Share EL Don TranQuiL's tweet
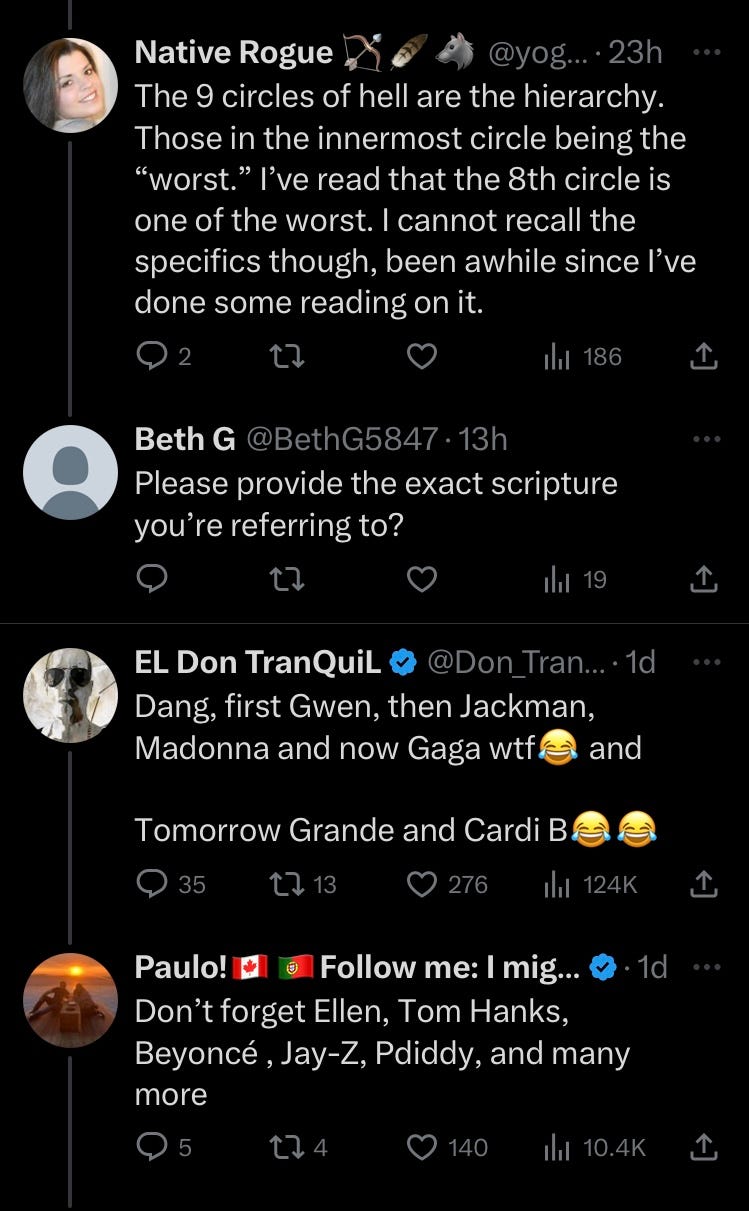The height and width of the screenshot is (1211, 749). 704,884
